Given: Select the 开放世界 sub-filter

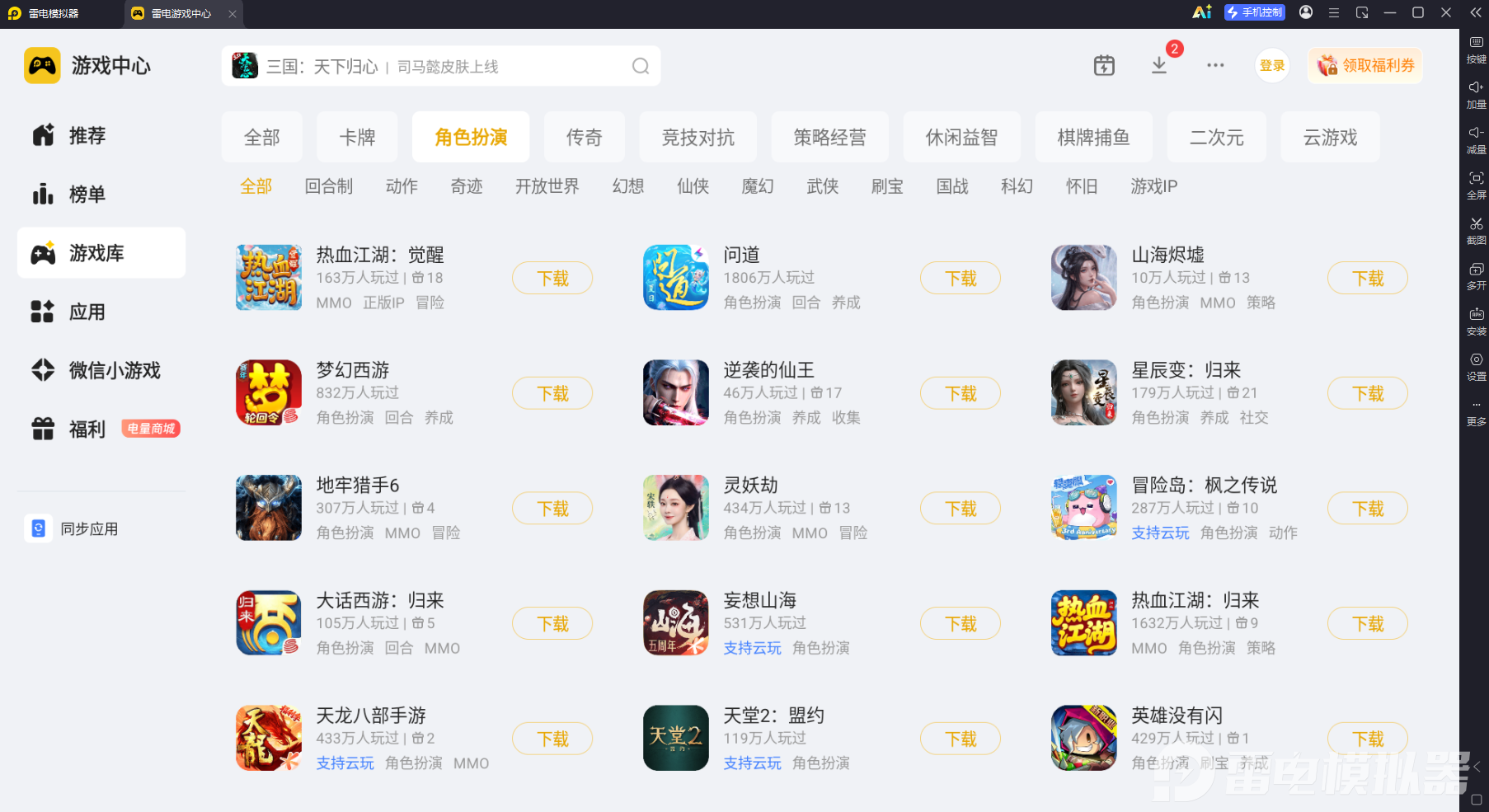Looking at the screenshot, I should pyautogui.click(x=547, y=186).
